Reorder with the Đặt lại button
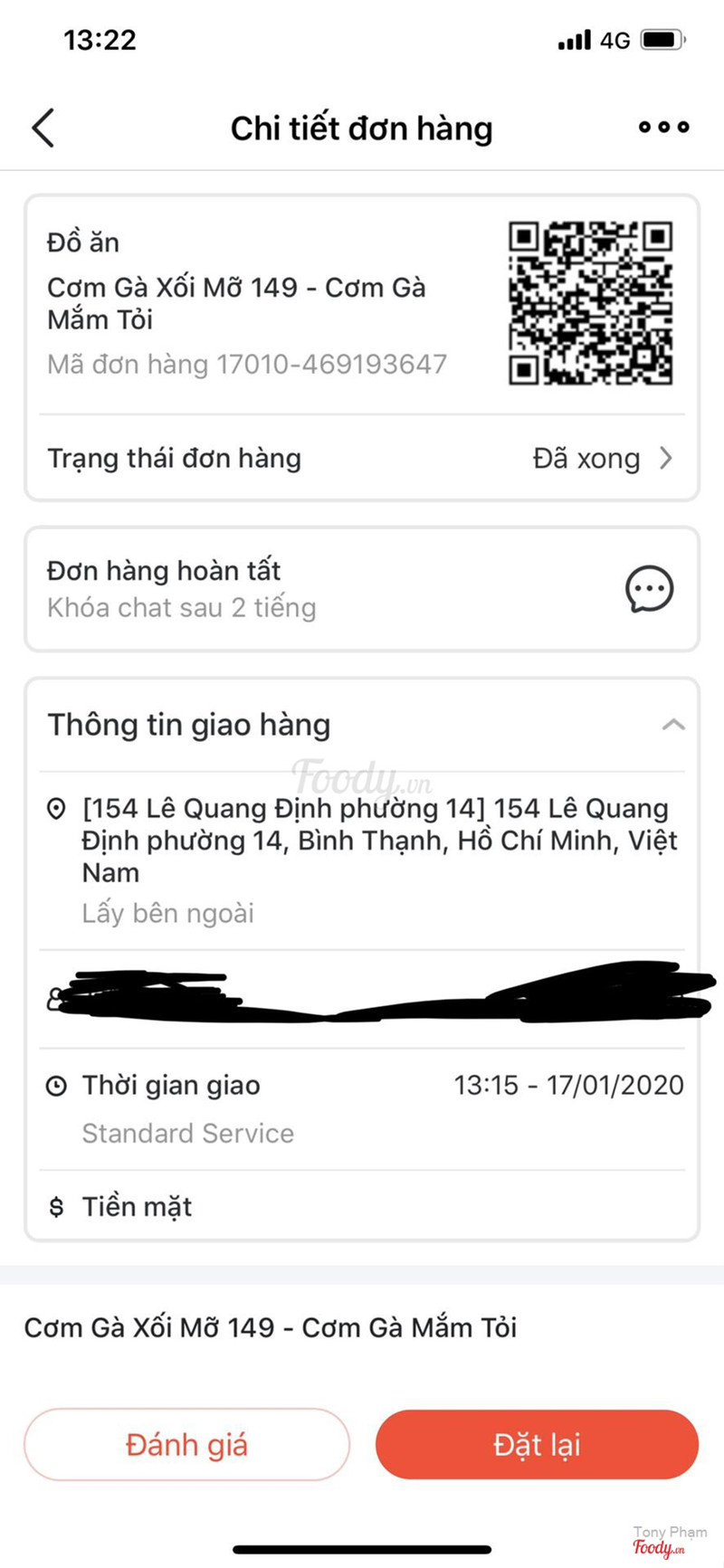 tap(537, 1444)
